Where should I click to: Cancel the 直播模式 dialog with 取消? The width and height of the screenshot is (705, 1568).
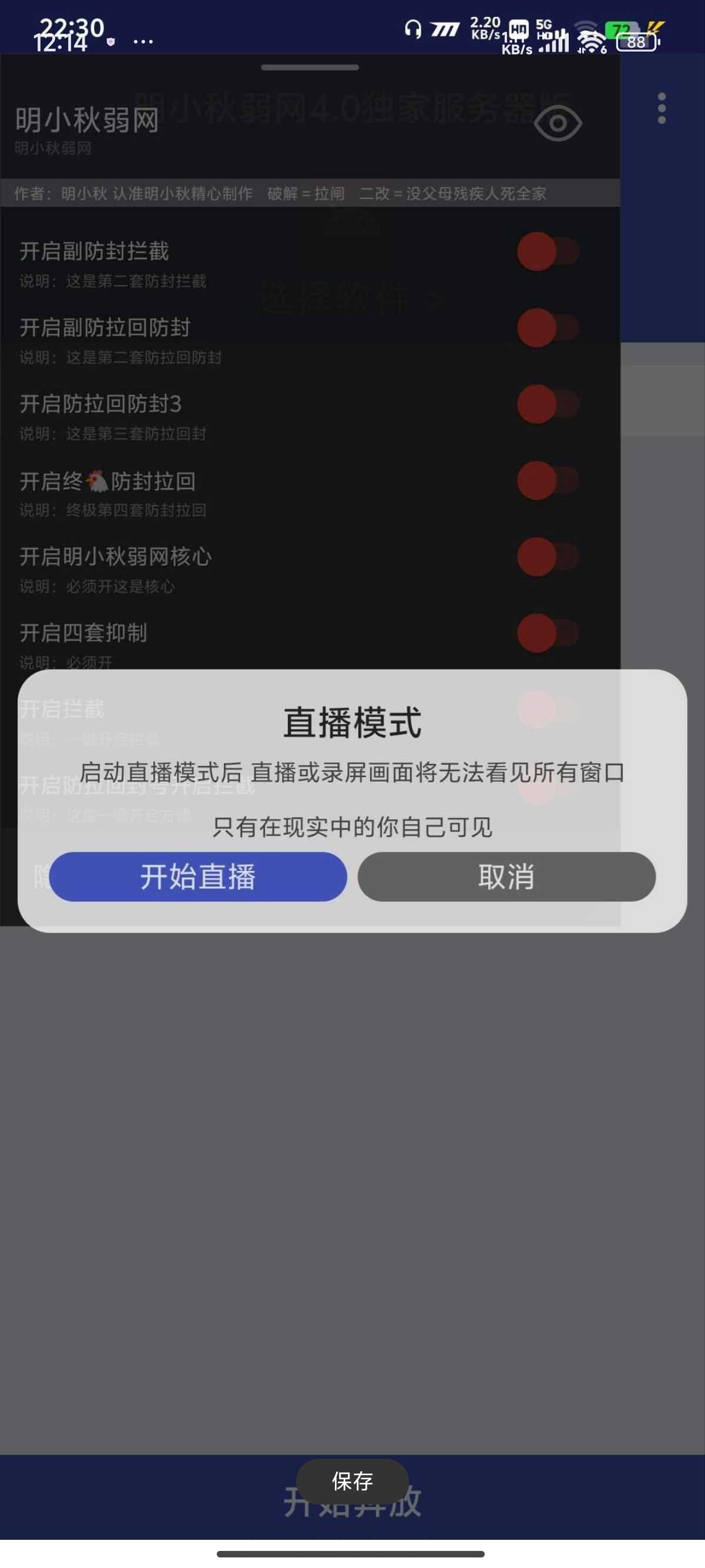[x=506, y=877]
